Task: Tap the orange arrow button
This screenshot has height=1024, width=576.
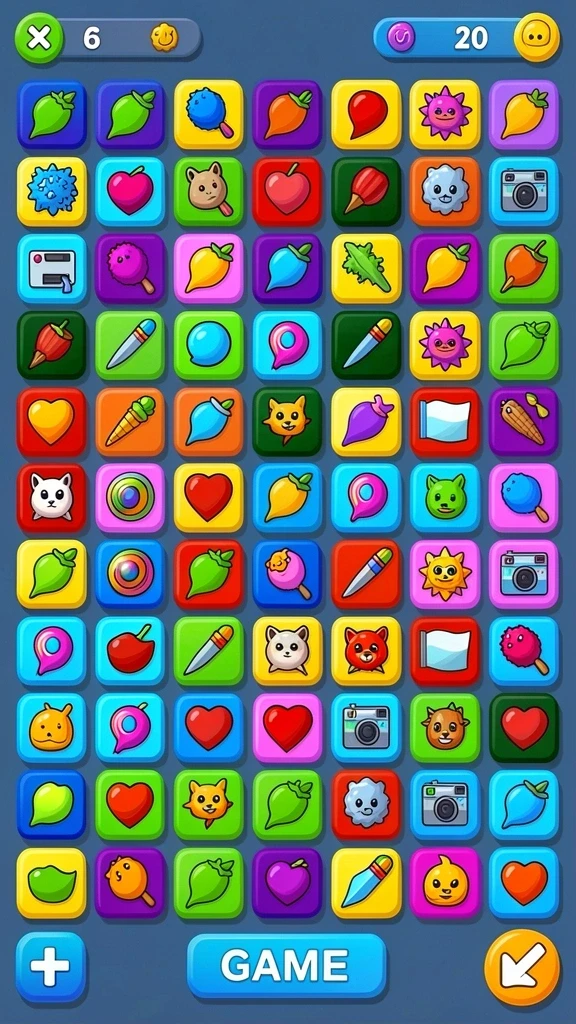Action: pos(522,967)
